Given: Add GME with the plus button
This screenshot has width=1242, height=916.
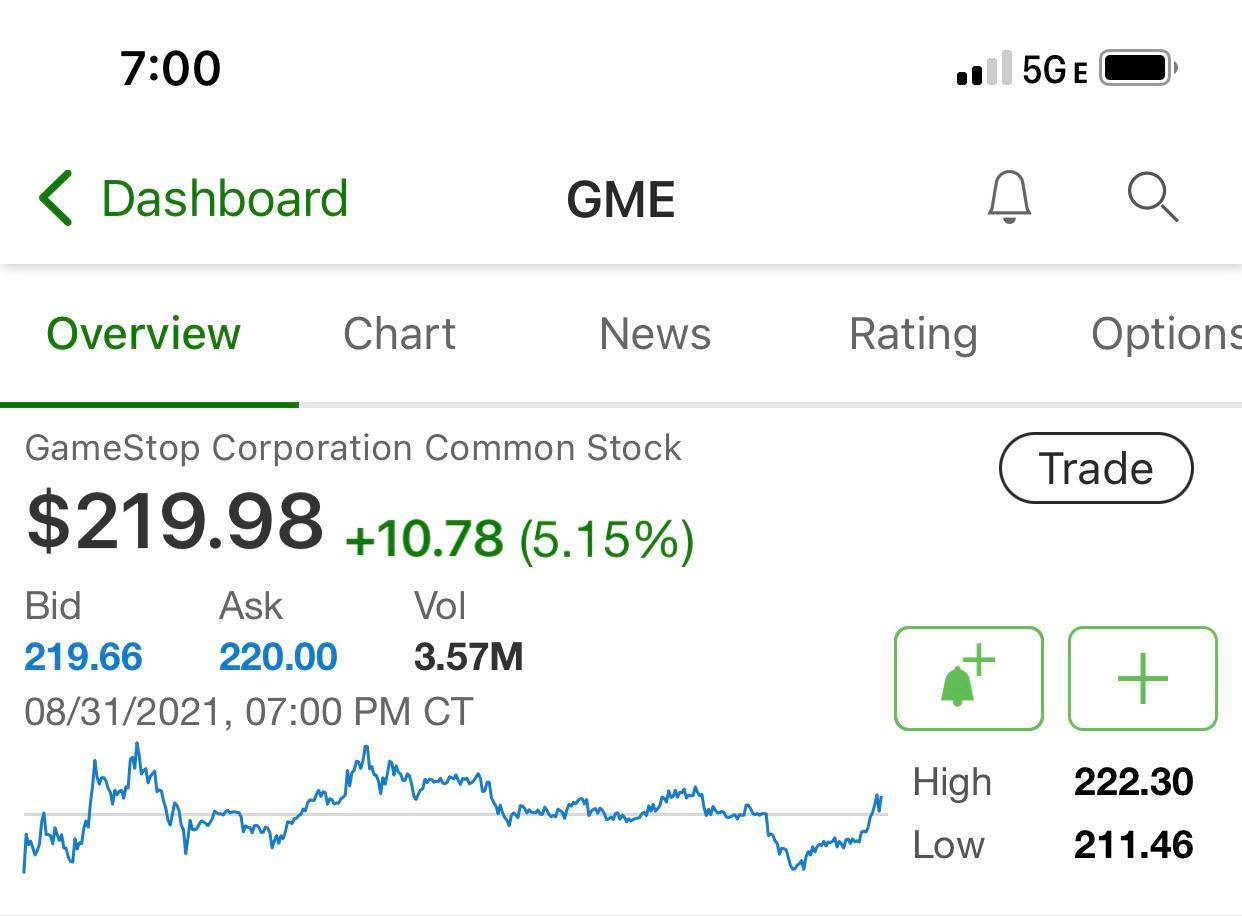Looking at the screenshot, I should pyautogui.click(x=1142, y=679).
